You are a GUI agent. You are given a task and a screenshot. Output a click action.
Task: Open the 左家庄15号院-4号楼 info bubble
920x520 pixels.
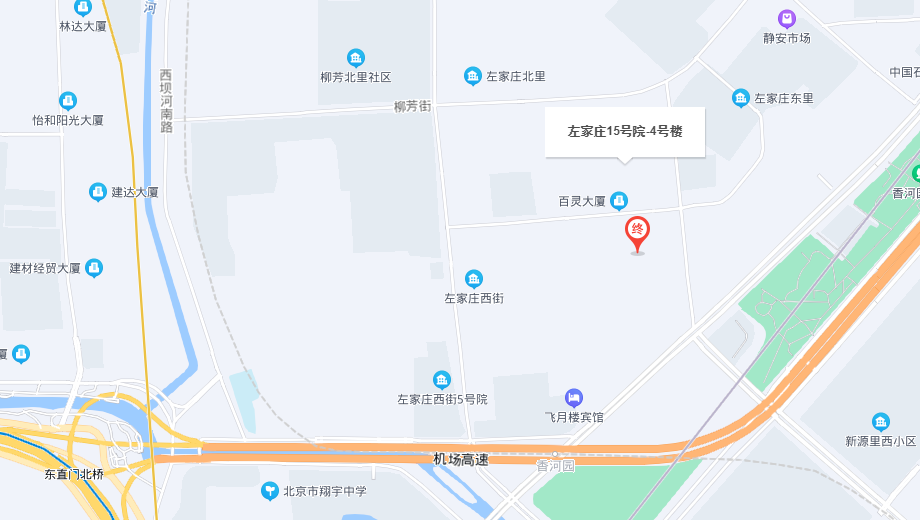[x=625, y=131]
